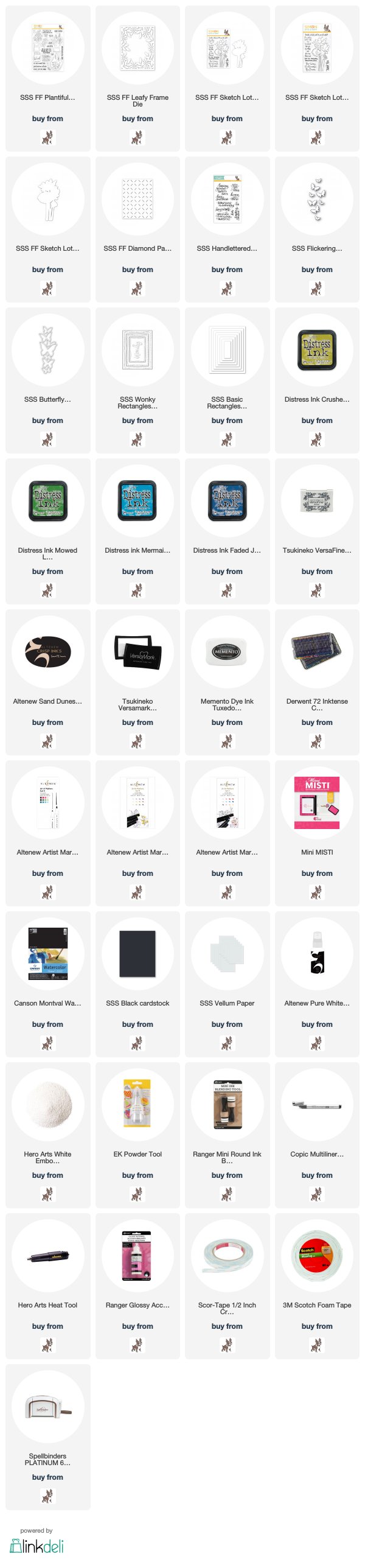Open SSS Vellum Paper product
This screenshot has width=365, height=1568.
[x=227, y=954]
